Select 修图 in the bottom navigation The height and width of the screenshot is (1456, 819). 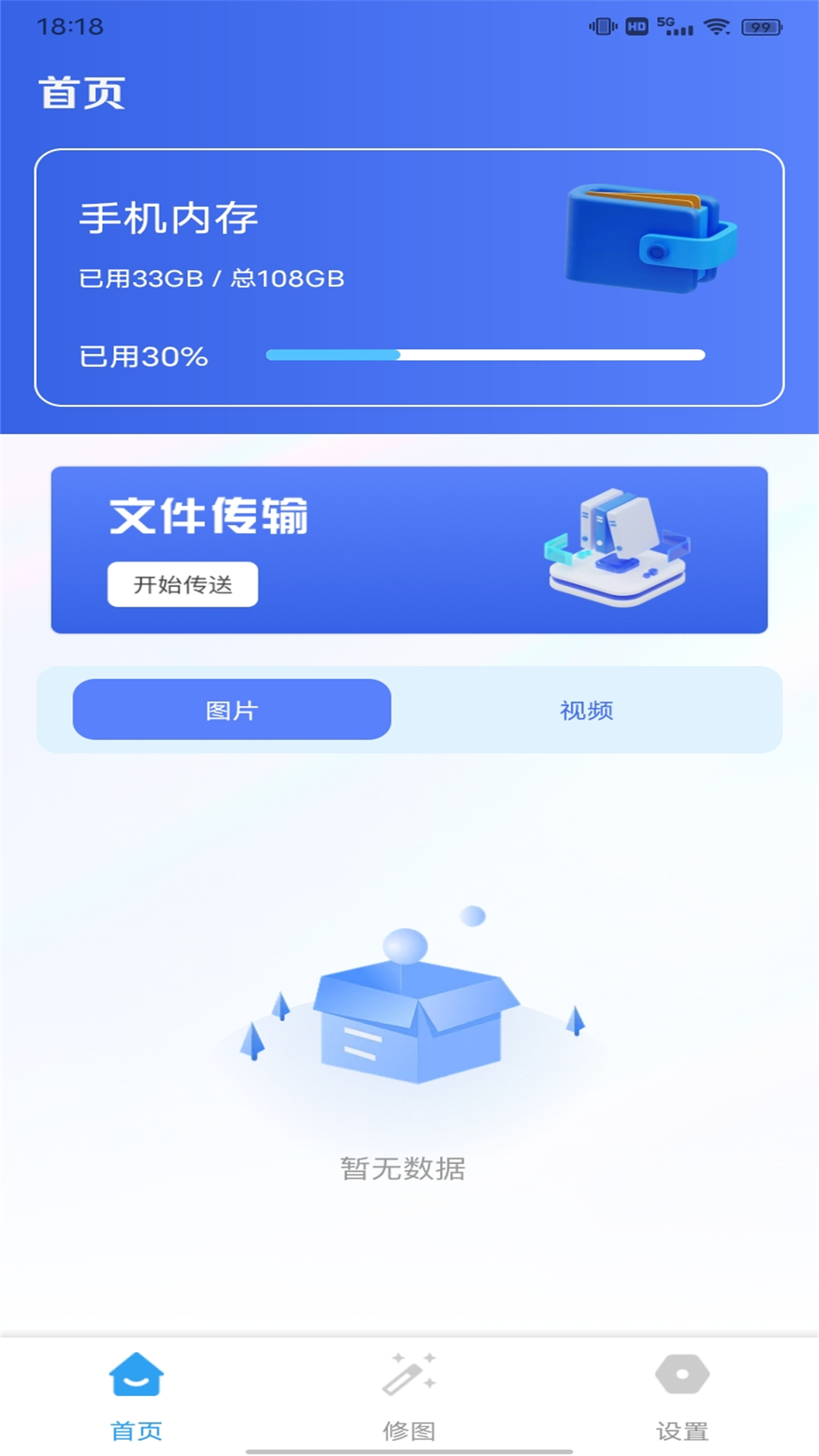(409, 1426)
